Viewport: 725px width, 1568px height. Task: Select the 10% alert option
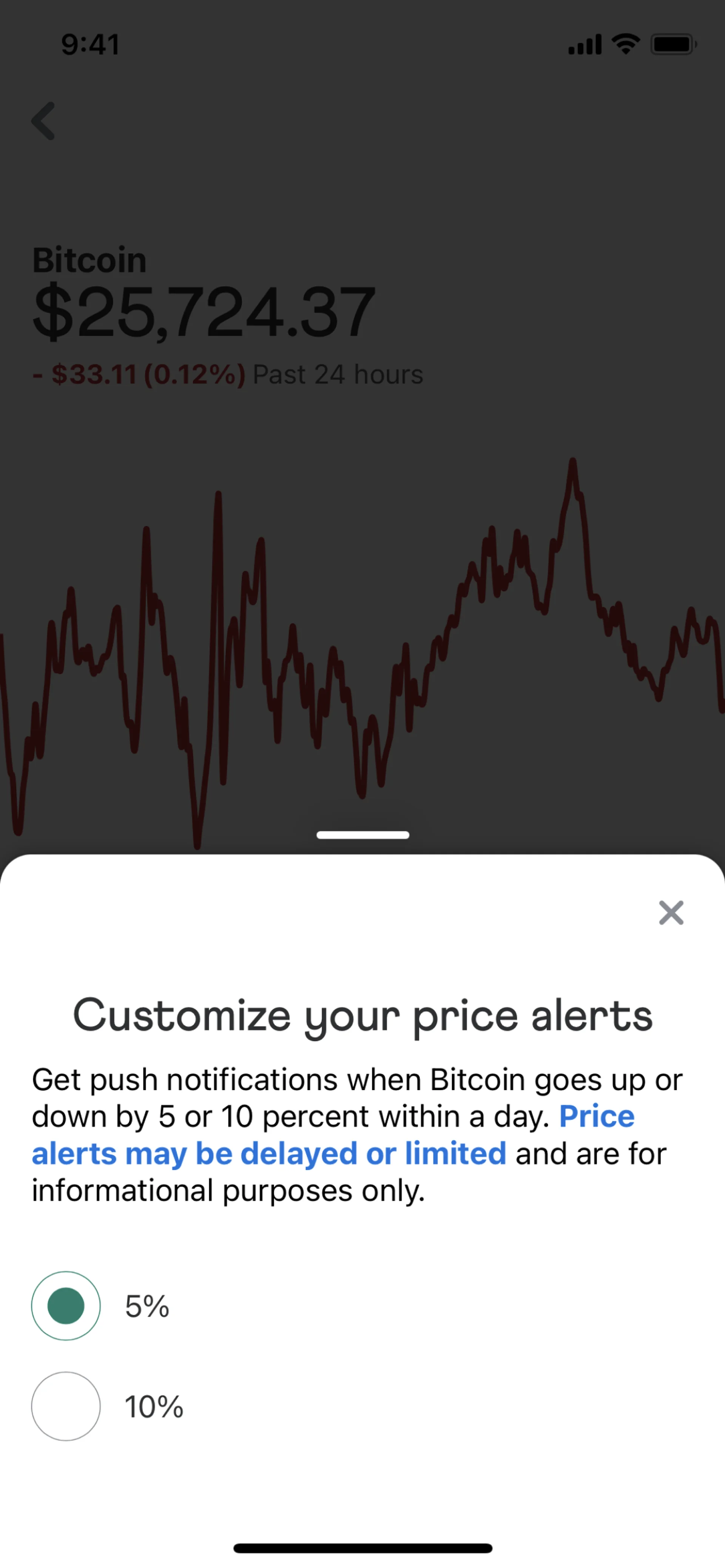point(66,1407)
